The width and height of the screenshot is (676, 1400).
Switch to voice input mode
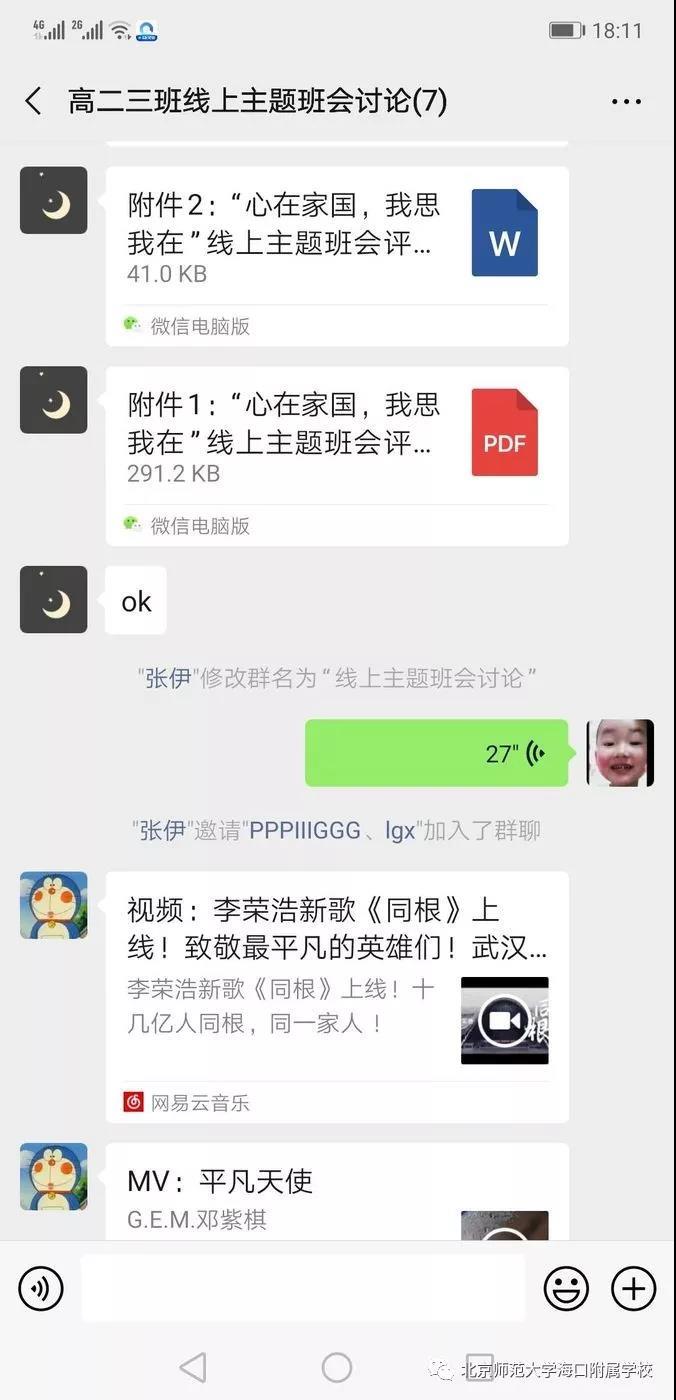point(41,1288)
